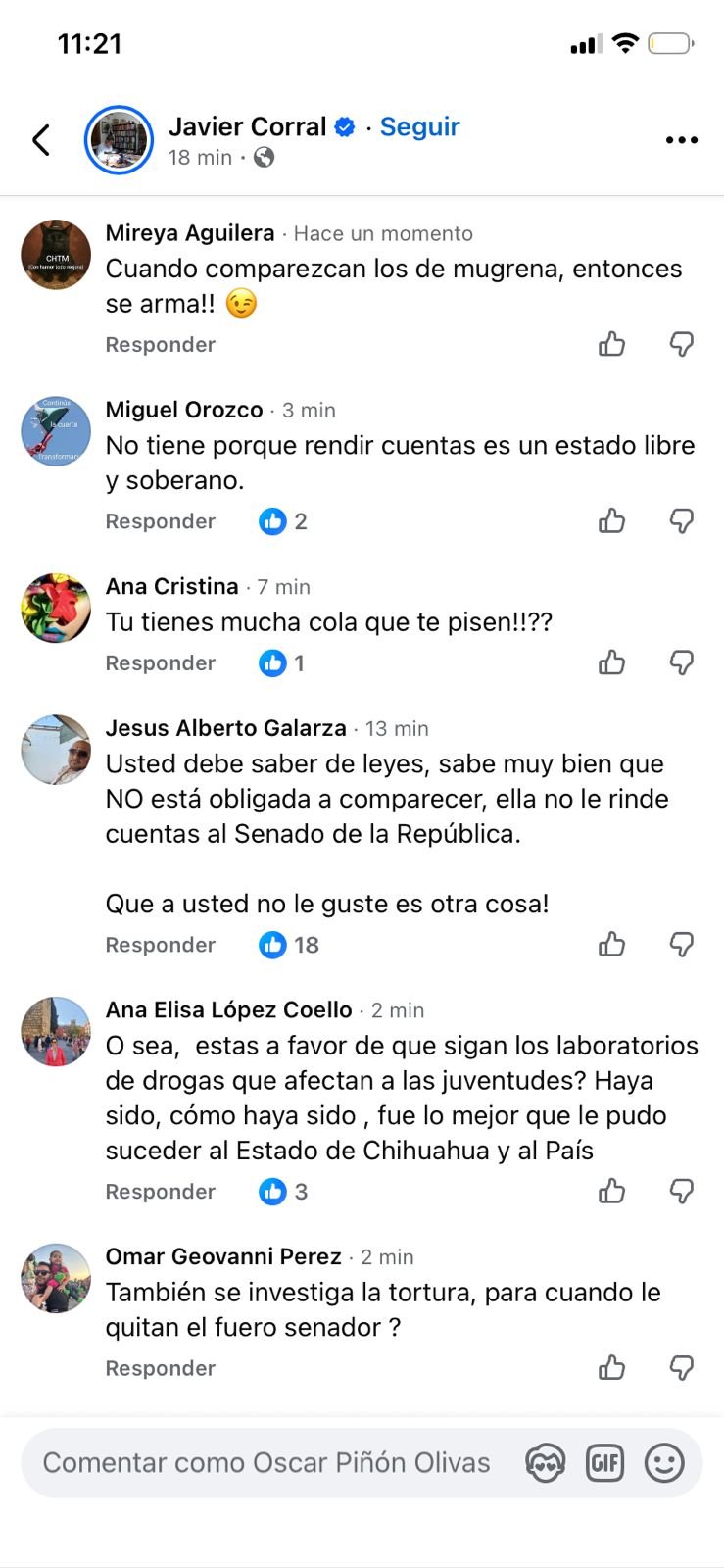Viewport: 724px width, 1568px height.
Task: Reply to Ana Elisa López Coello
Action: [160, 1192]
